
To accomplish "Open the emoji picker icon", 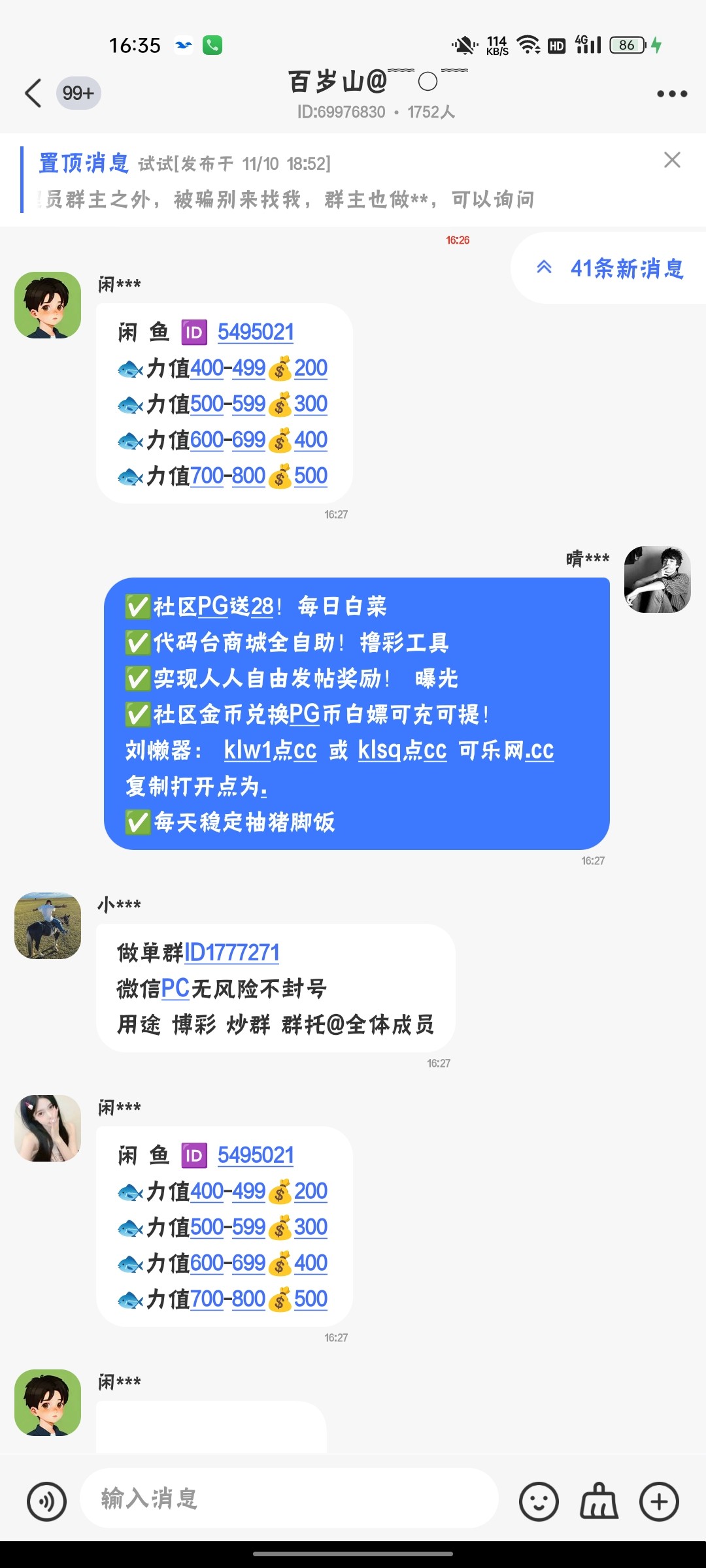I will [538, 1501].
